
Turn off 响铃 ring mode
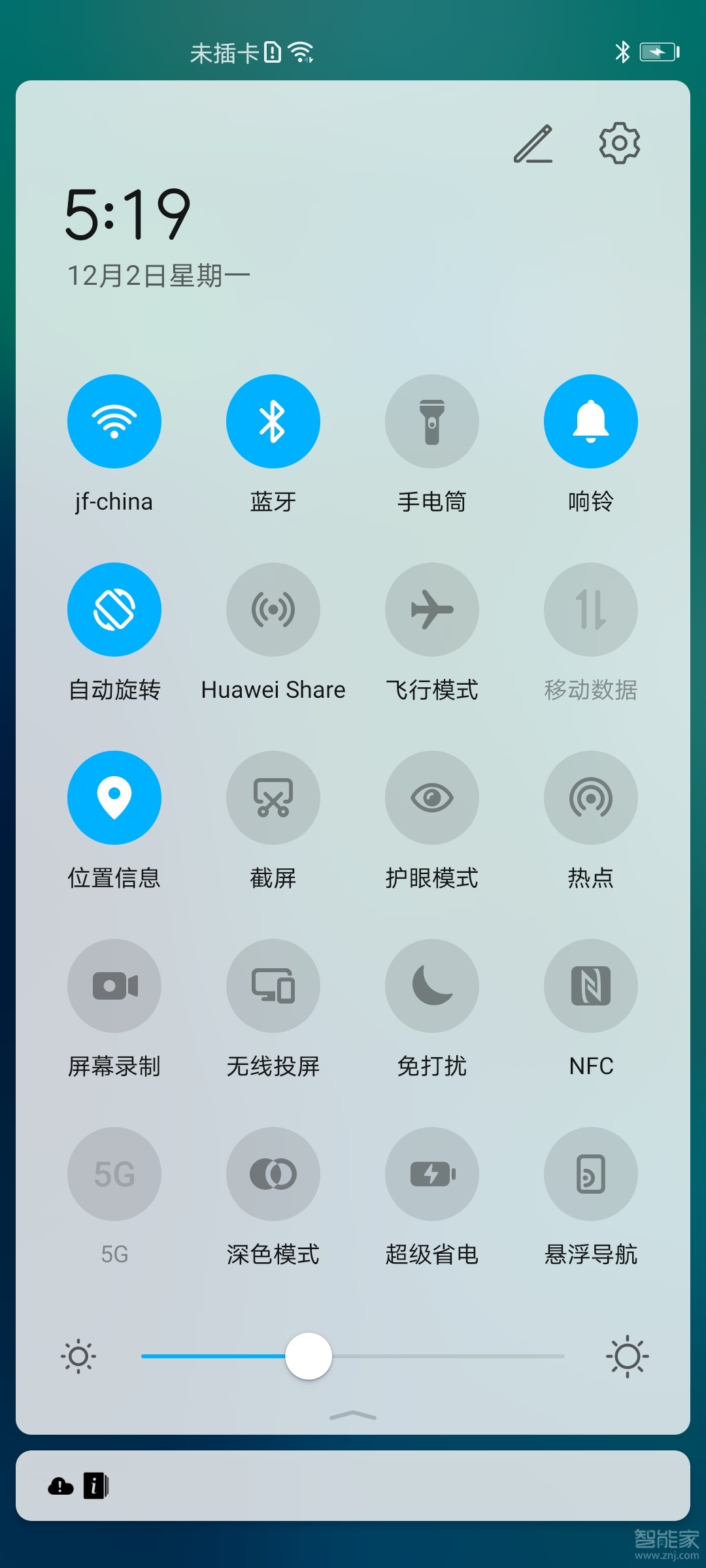(x=591, y=421)
